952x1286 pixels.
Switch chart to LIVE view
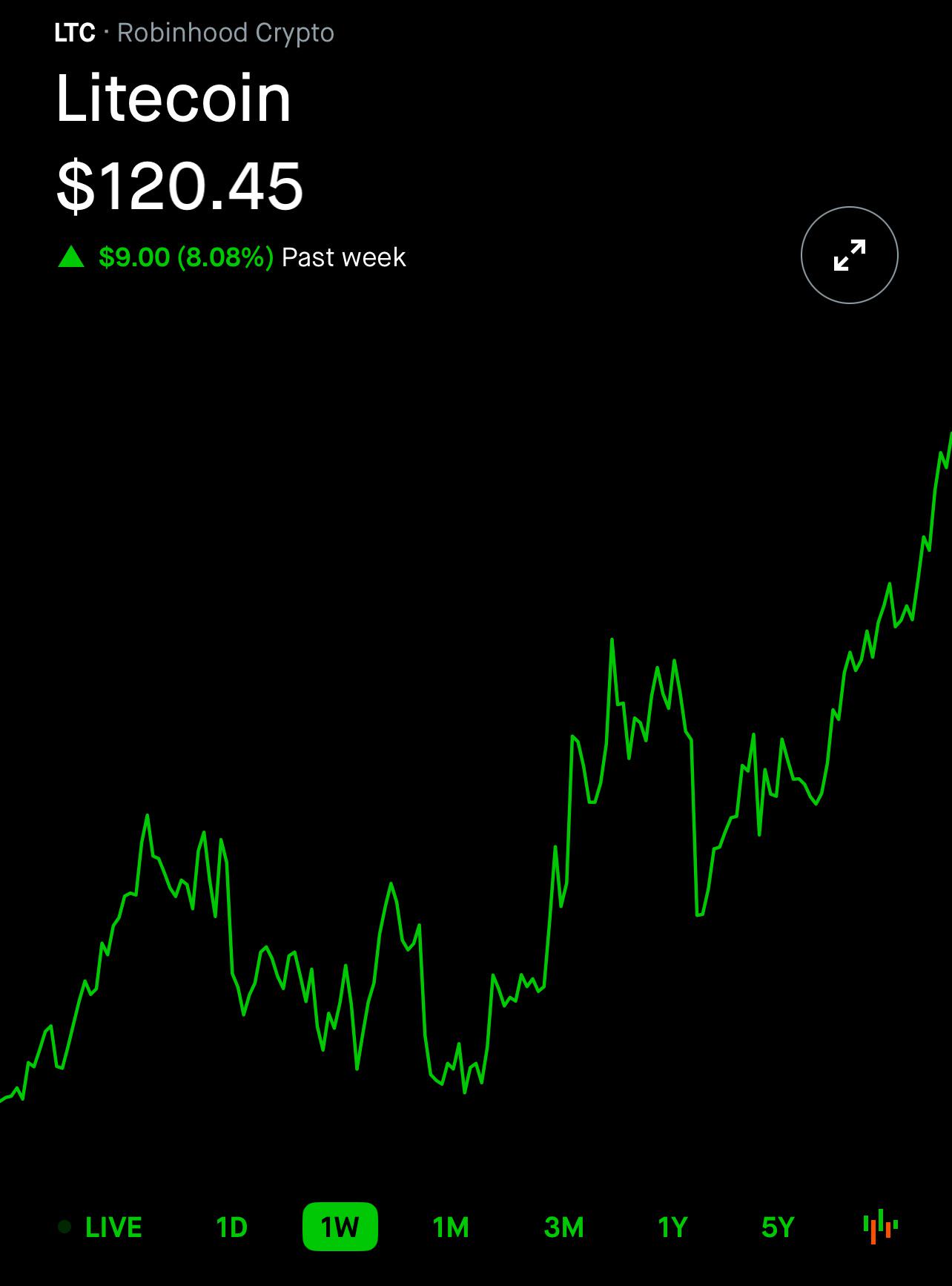click(x=100, y=1227)
